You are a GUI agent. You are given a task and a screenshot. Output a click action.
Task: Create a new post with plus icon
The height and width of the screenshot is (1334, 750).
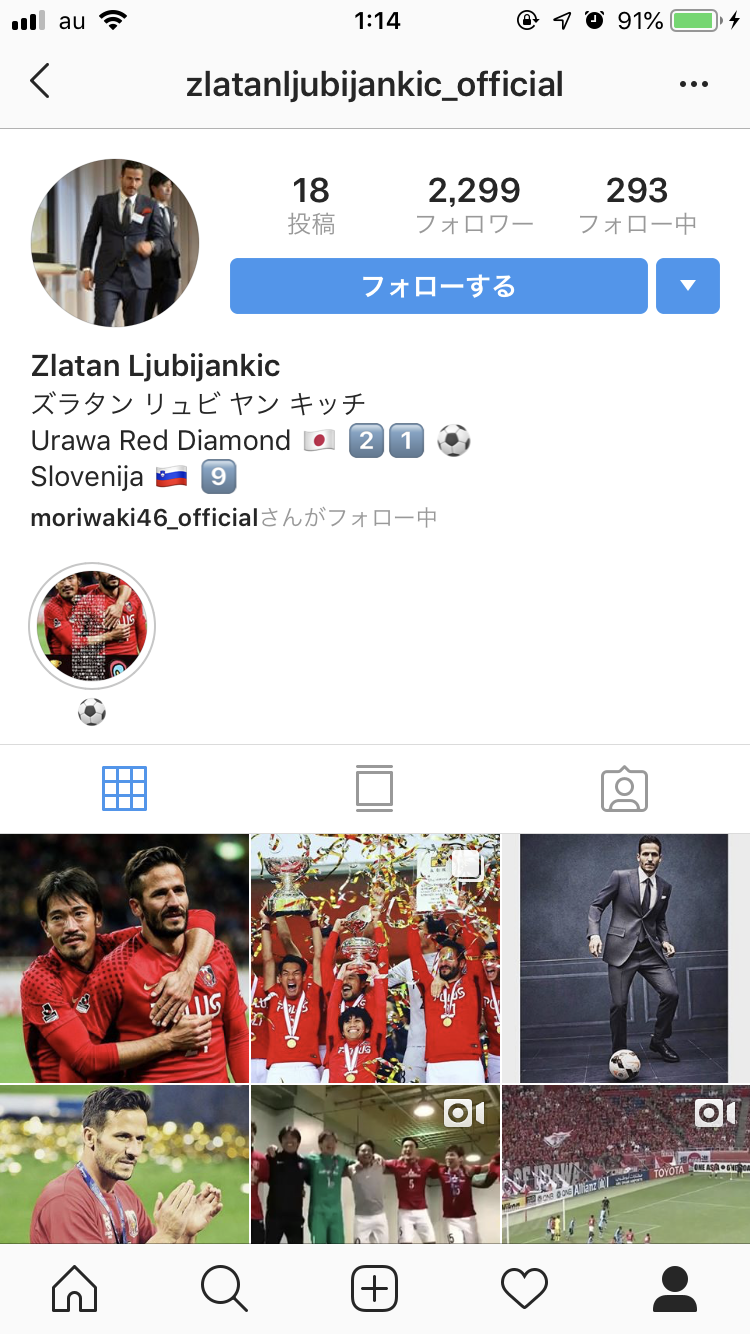pyautogui.click(x=375, y=1288)
